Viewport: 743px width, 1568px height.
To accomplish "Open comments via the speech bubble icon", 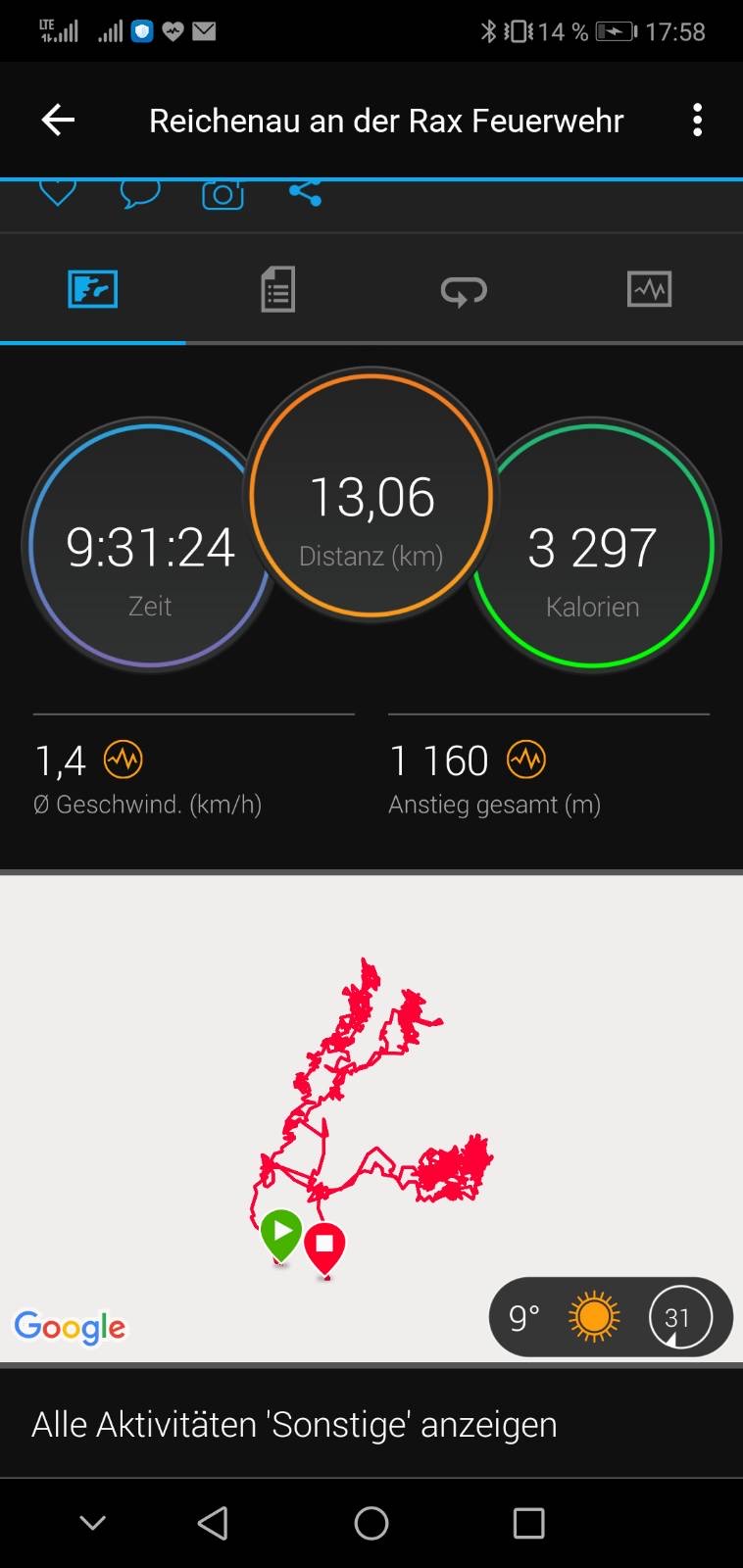I will [x=140, y=194].
